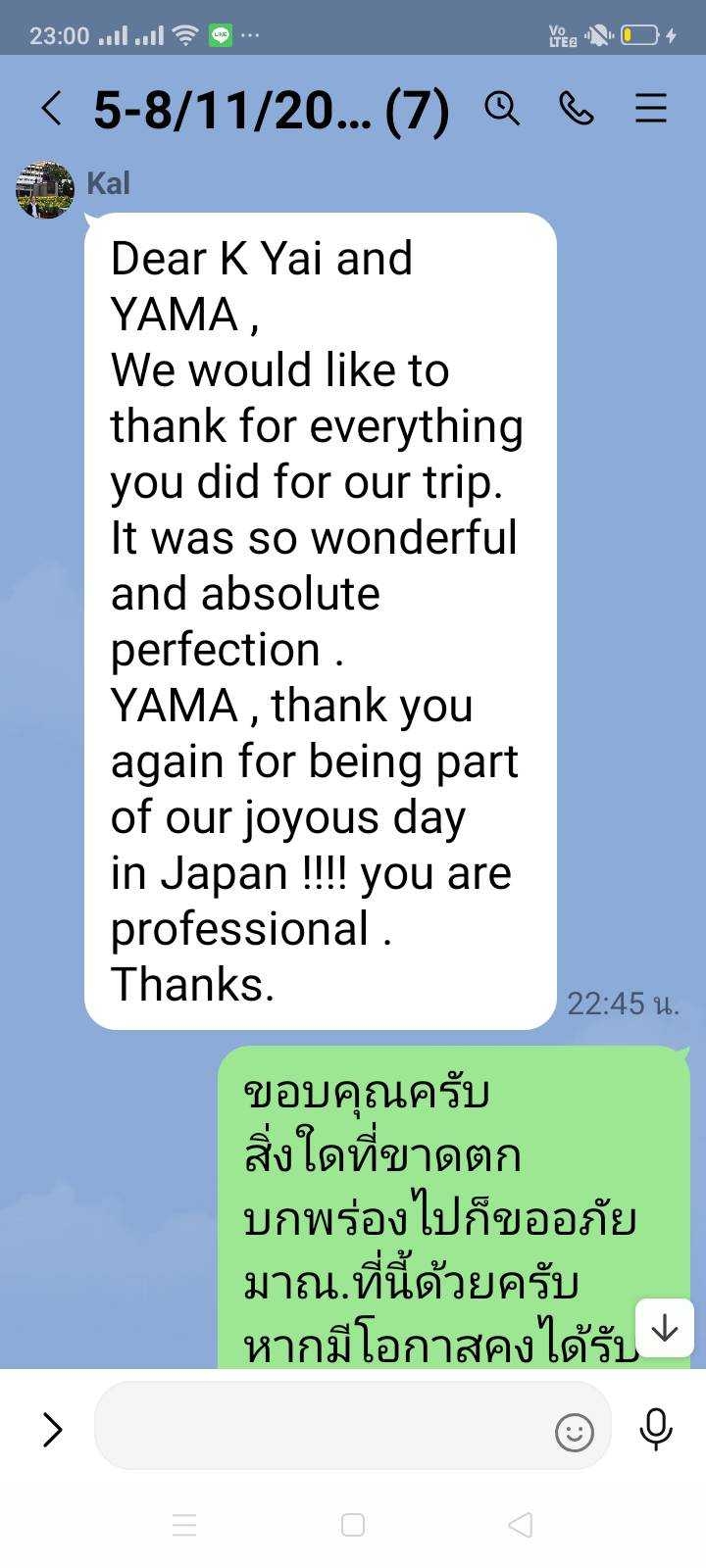
Task: Start a call in this group
Action: 577,108
